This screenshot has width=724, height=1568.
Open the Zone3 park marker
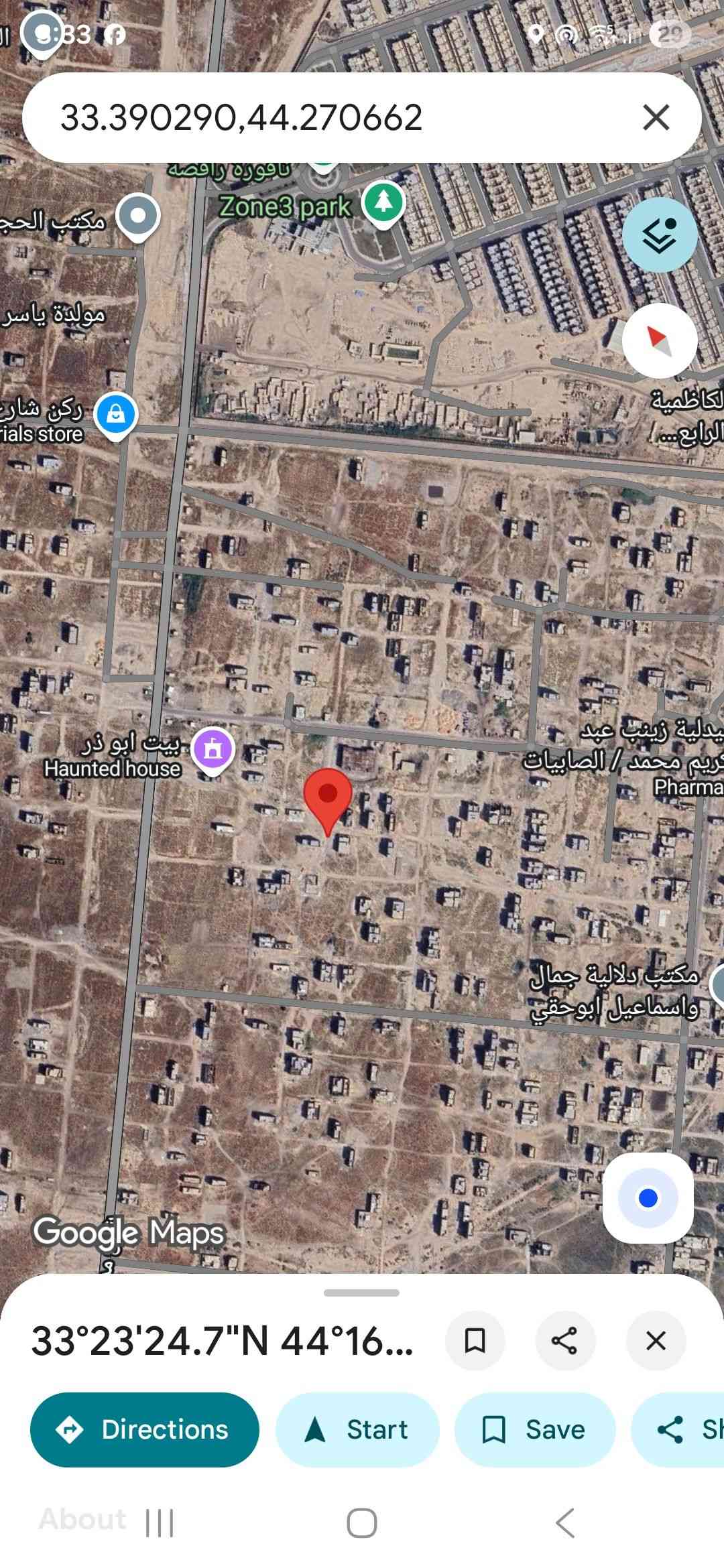pos(383,201)
